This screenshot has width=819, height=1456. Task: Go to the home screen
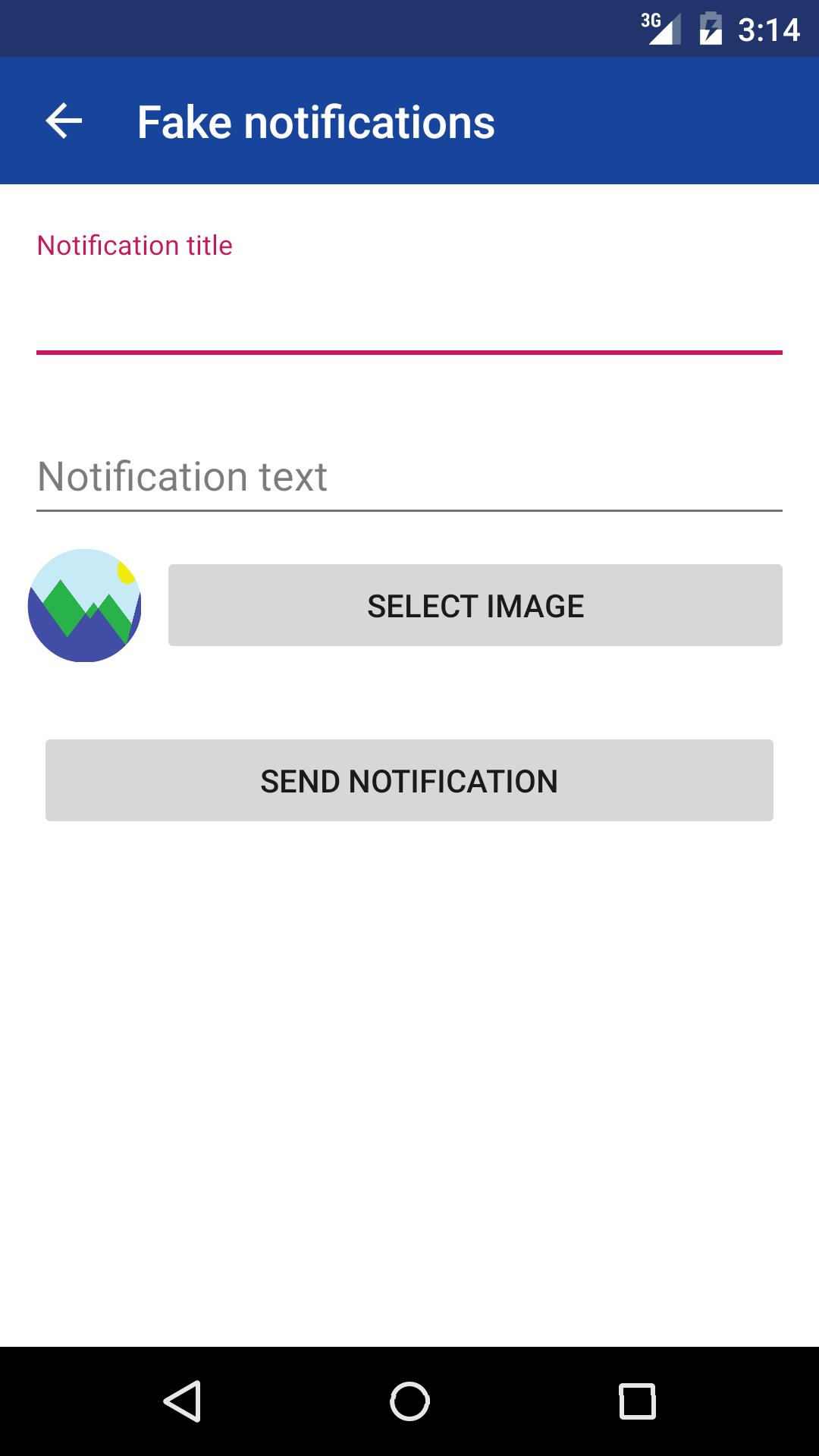(x=409, y=1401)
